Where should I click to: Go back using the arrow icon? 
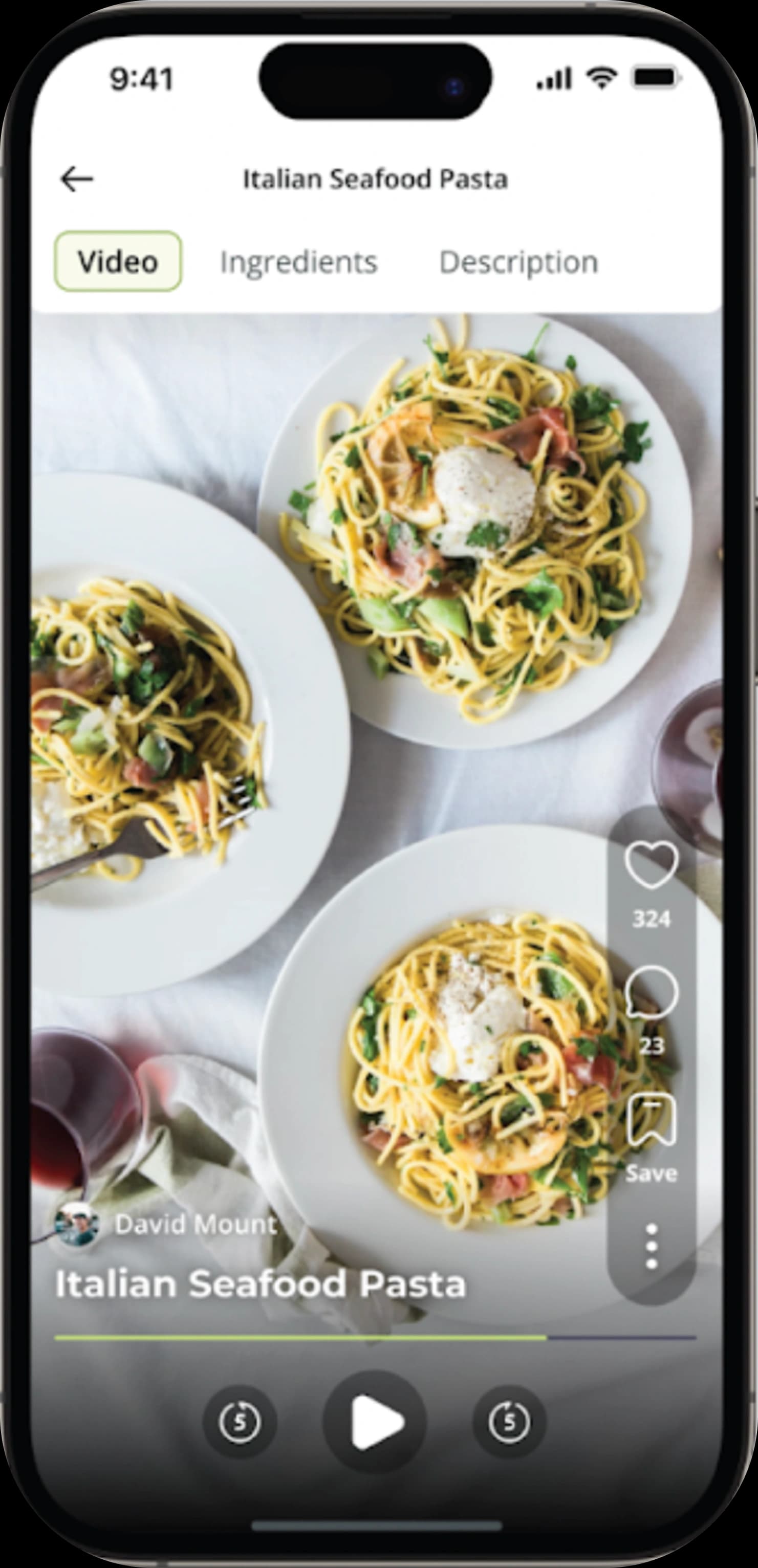[77, 179]
